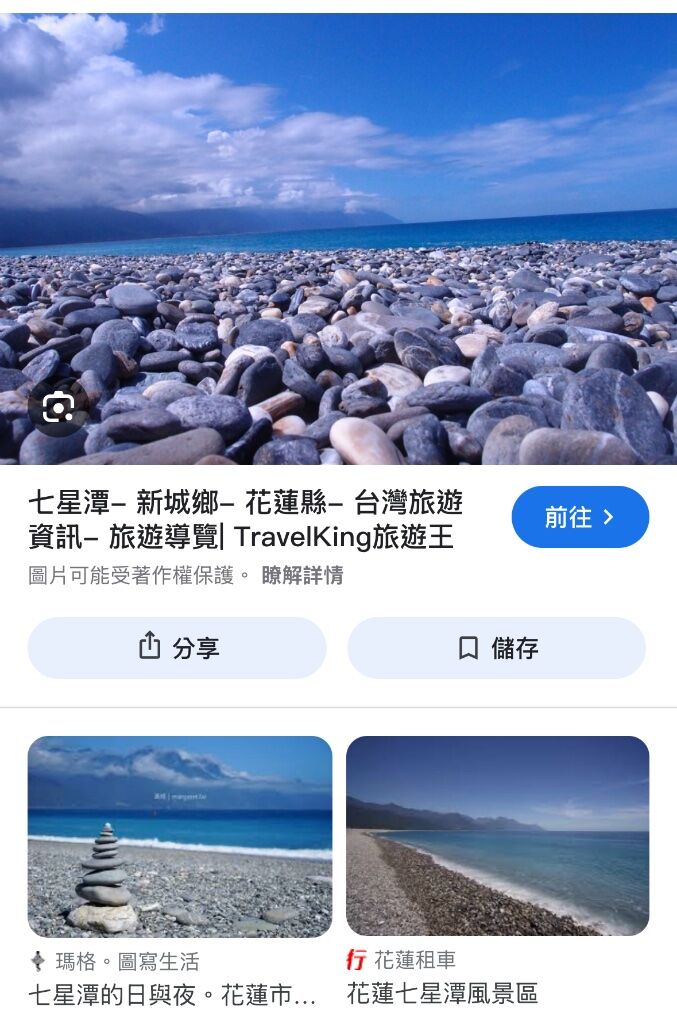Open the TravelKing旅遊王 page title
677x1024 pixels.
245,520
